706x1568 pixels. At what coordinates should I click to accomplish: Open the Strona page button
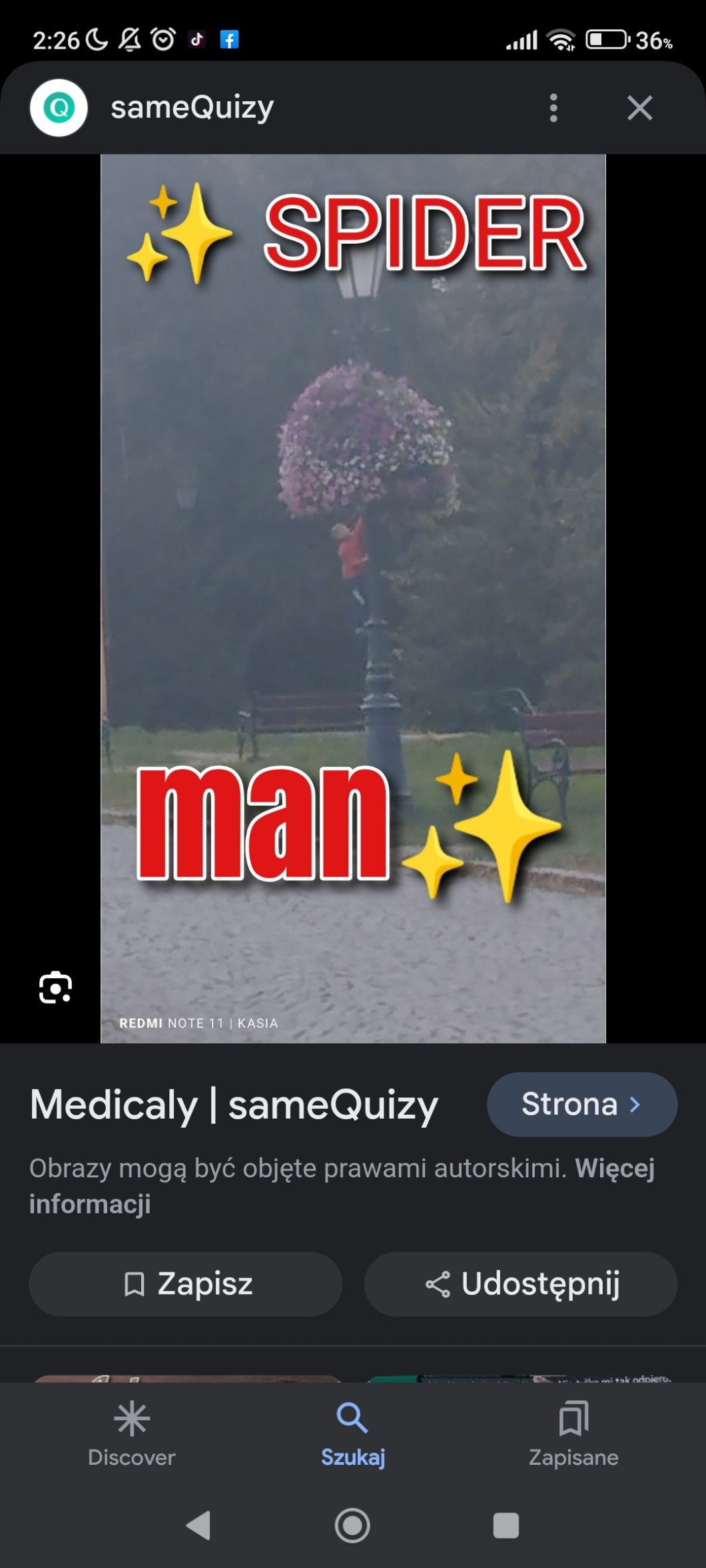pos(582,1104)
